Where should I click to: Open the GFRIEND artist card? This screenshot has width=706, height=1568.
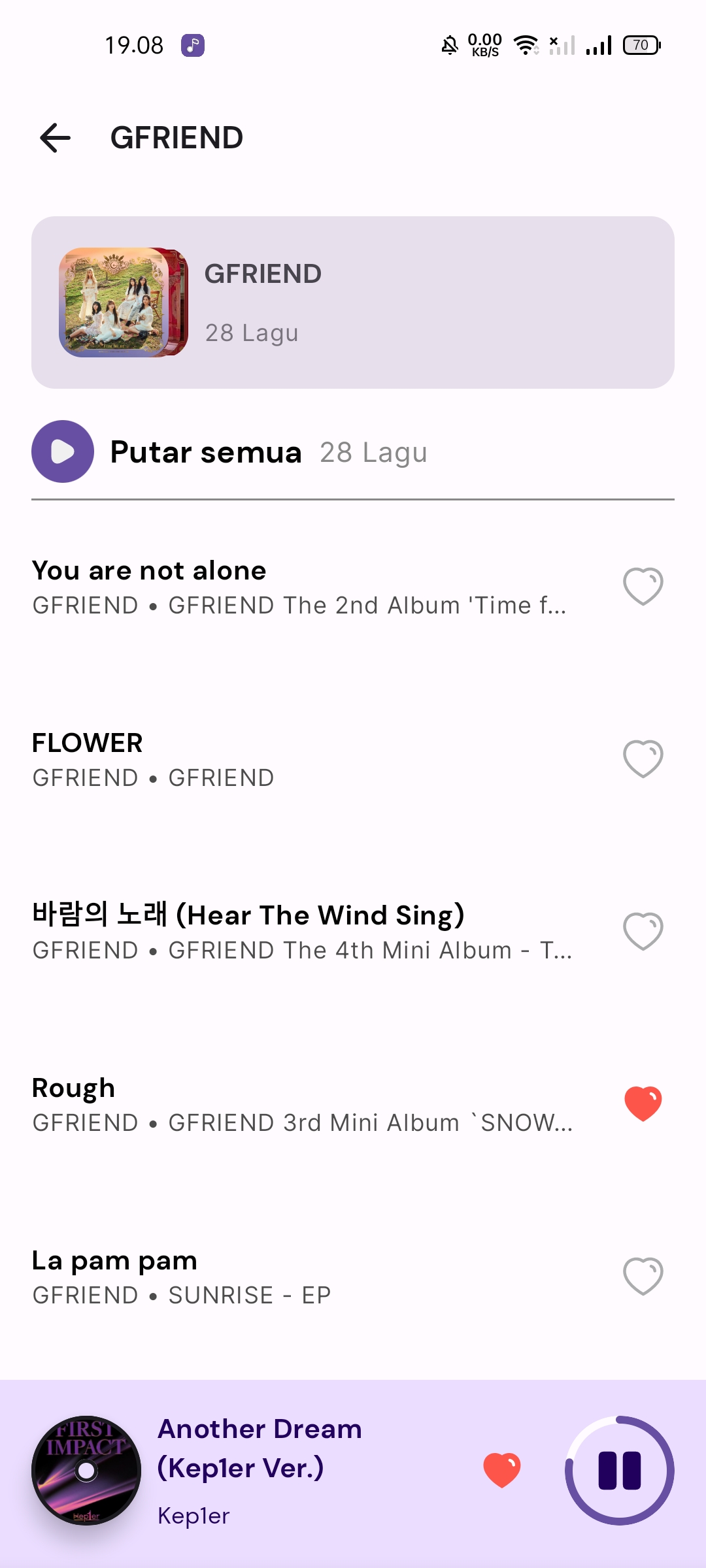point(353,302)
